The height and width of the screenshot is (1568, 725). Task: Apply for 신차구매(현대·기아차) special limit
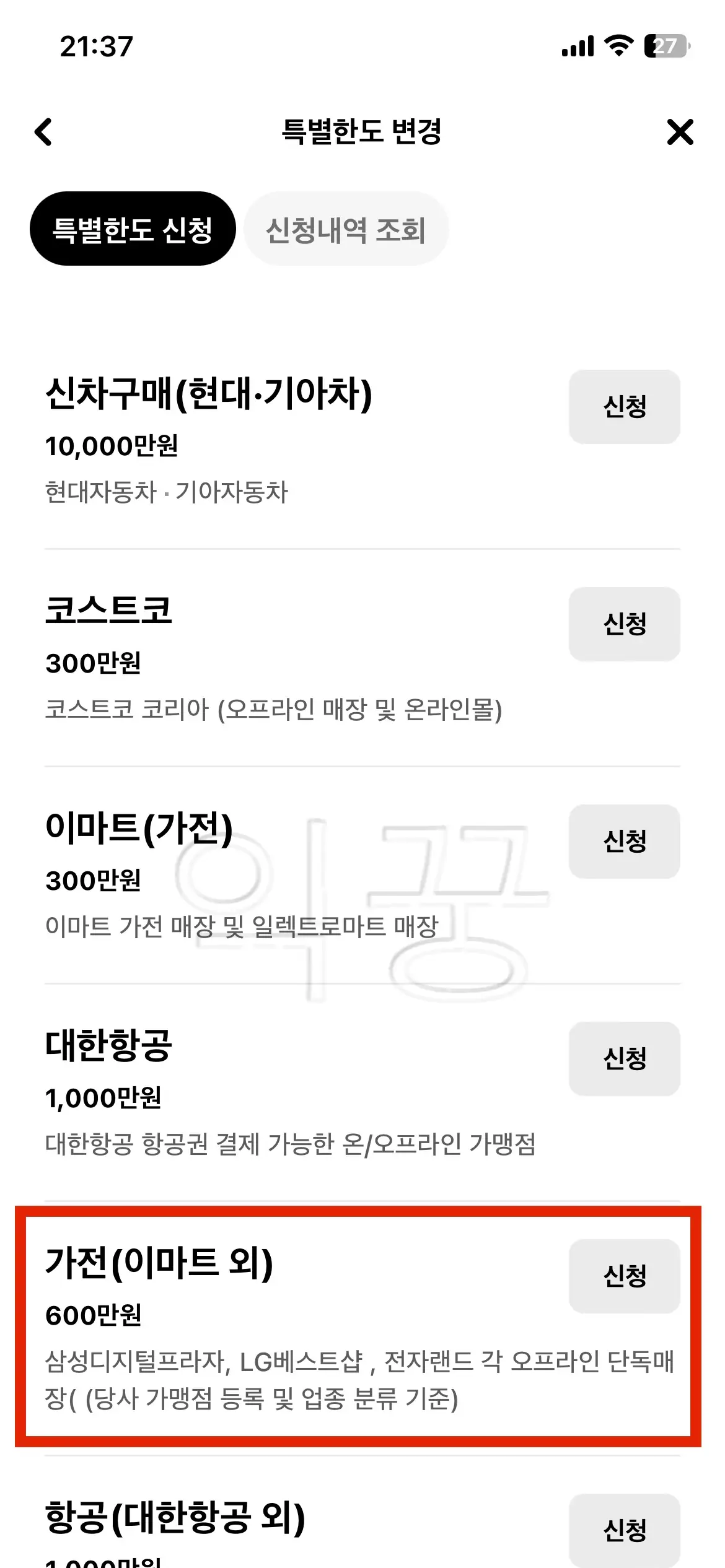623,407
